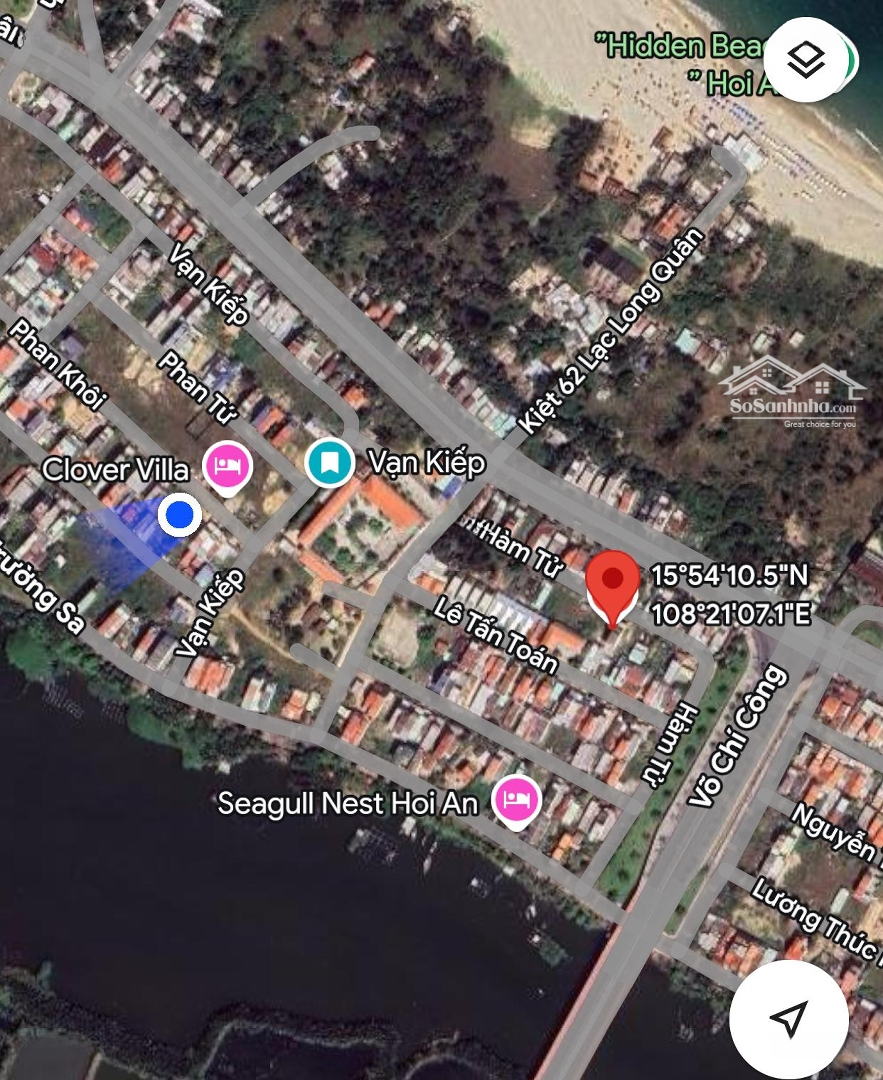Screen dimensions: 883x1080
Task: Tap the location arrow to recenter the map
Action: pyautogui.click(x=789, y=1019)
